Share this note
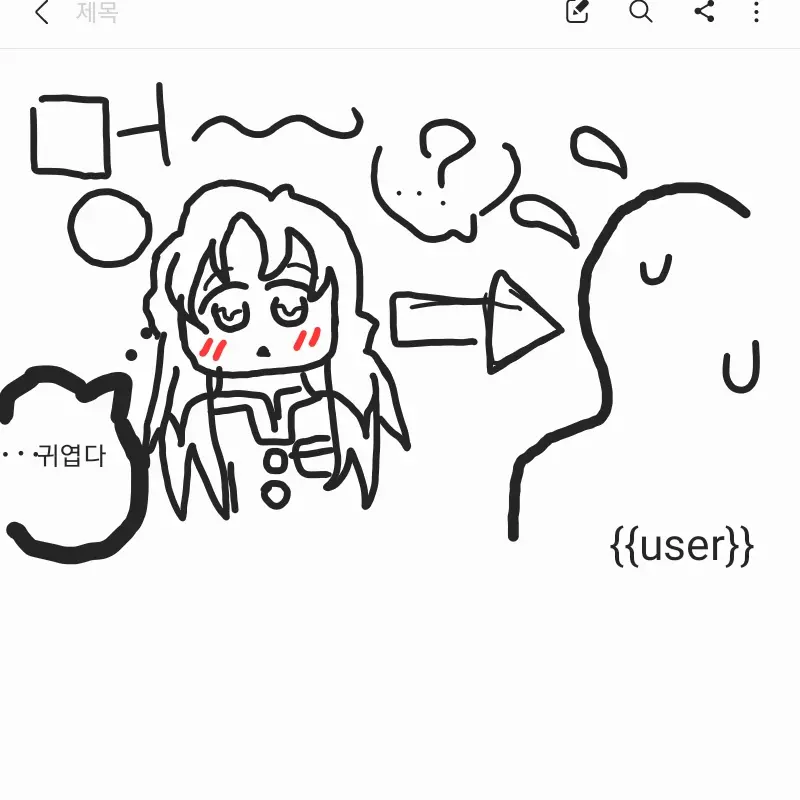 click(x=704, y=12)
